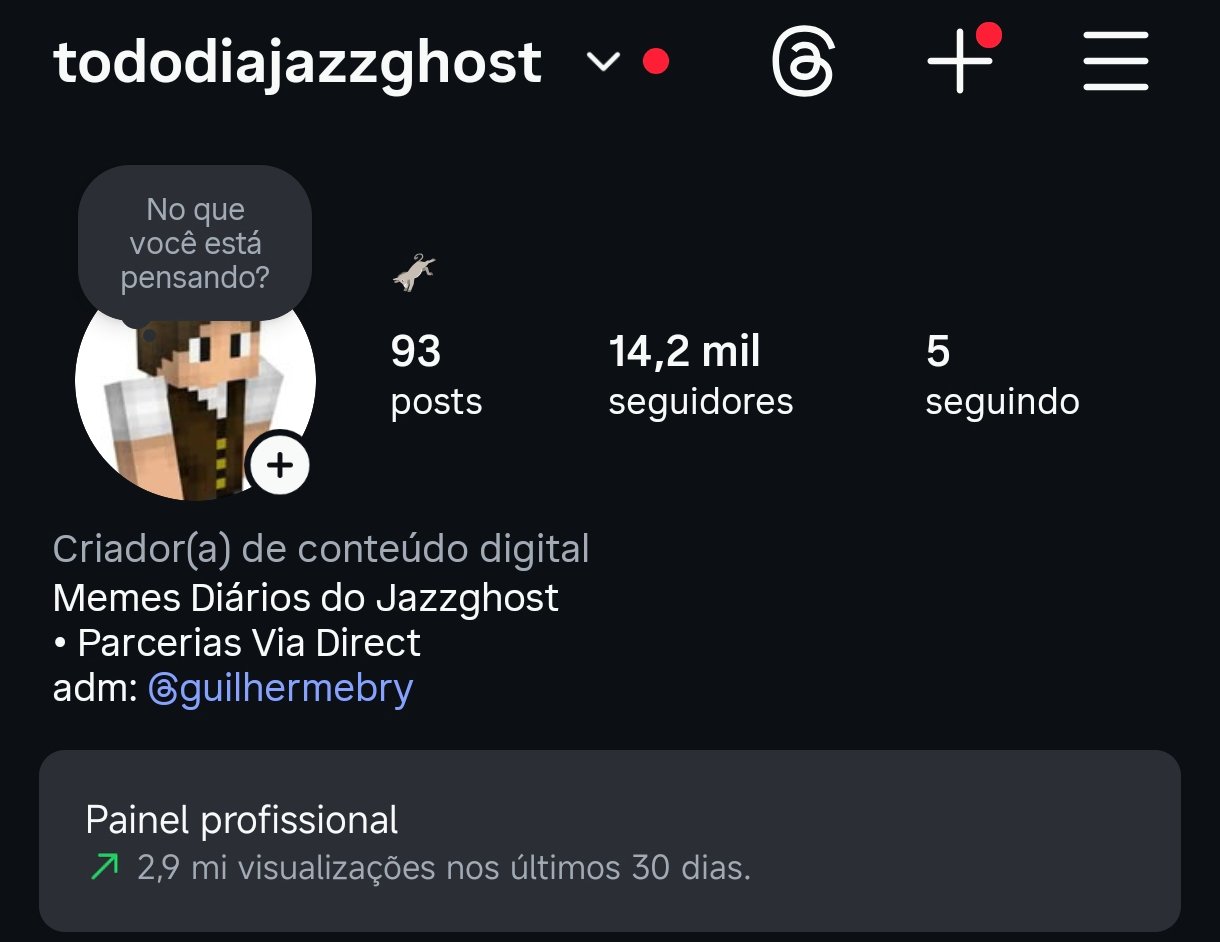Tap the "No que você está pensando?" note bubble
The width and height of the screenshot is (1220, 942).
(195, 243)
